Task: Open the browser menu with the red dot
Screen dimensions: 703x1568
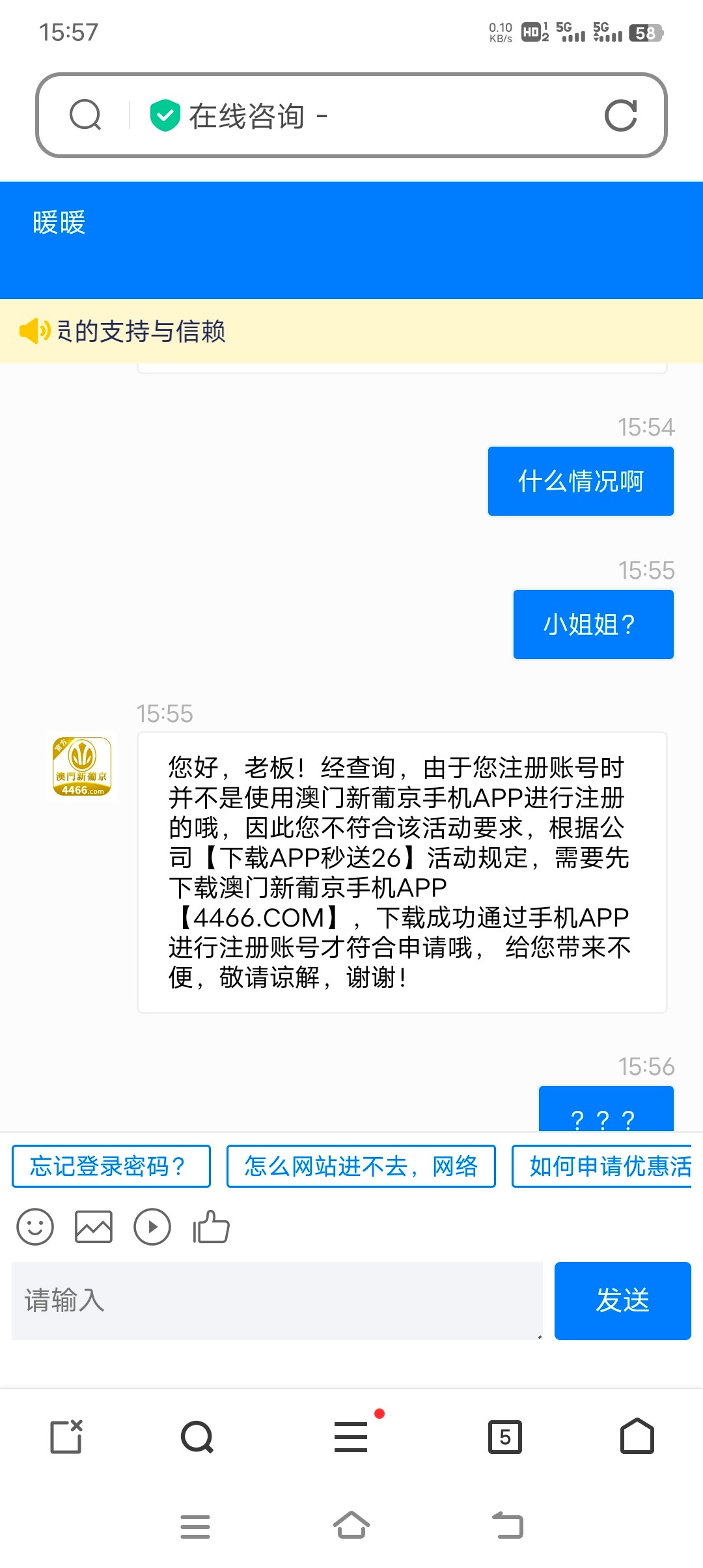Action: coord(351,1436)
